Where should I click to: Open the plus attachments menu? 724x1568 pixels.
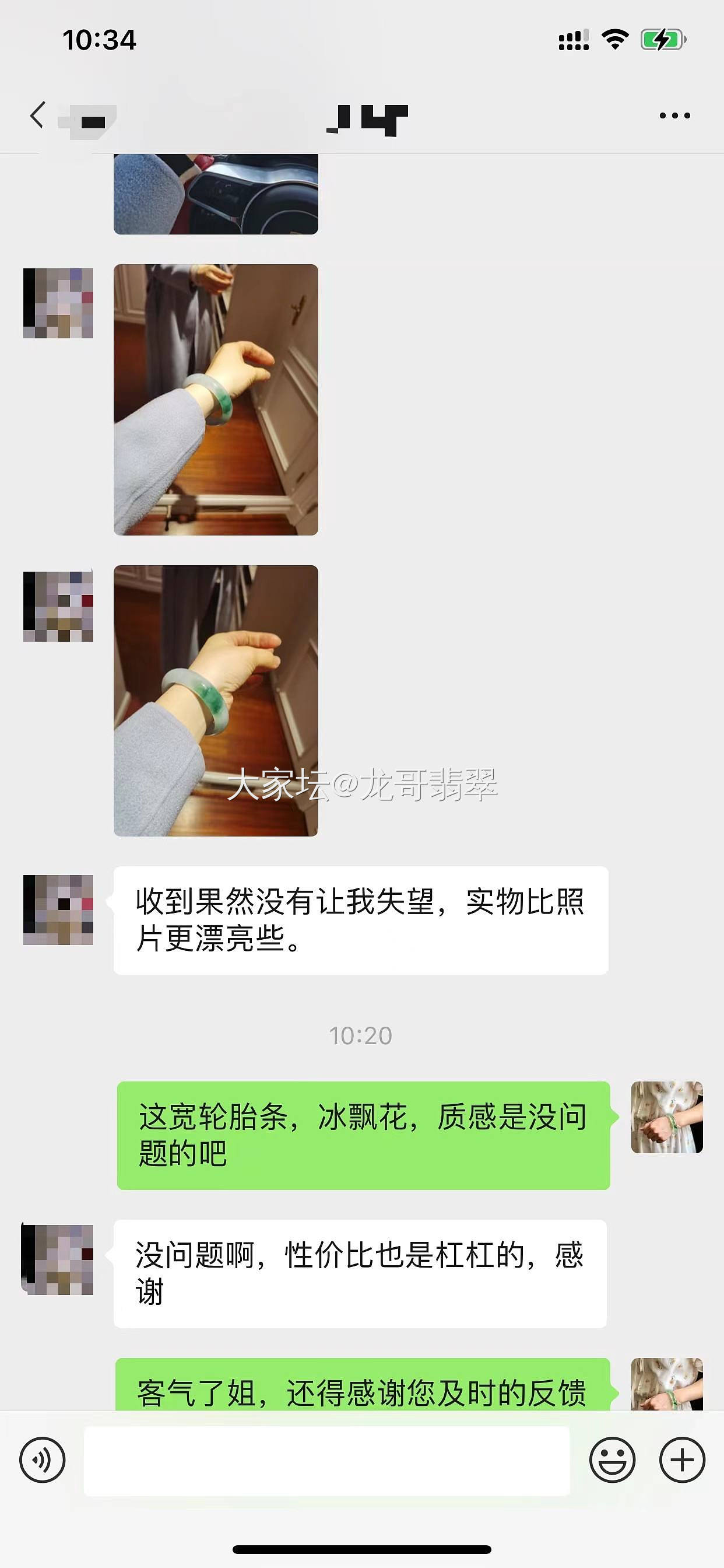[x=682, y=1459]
